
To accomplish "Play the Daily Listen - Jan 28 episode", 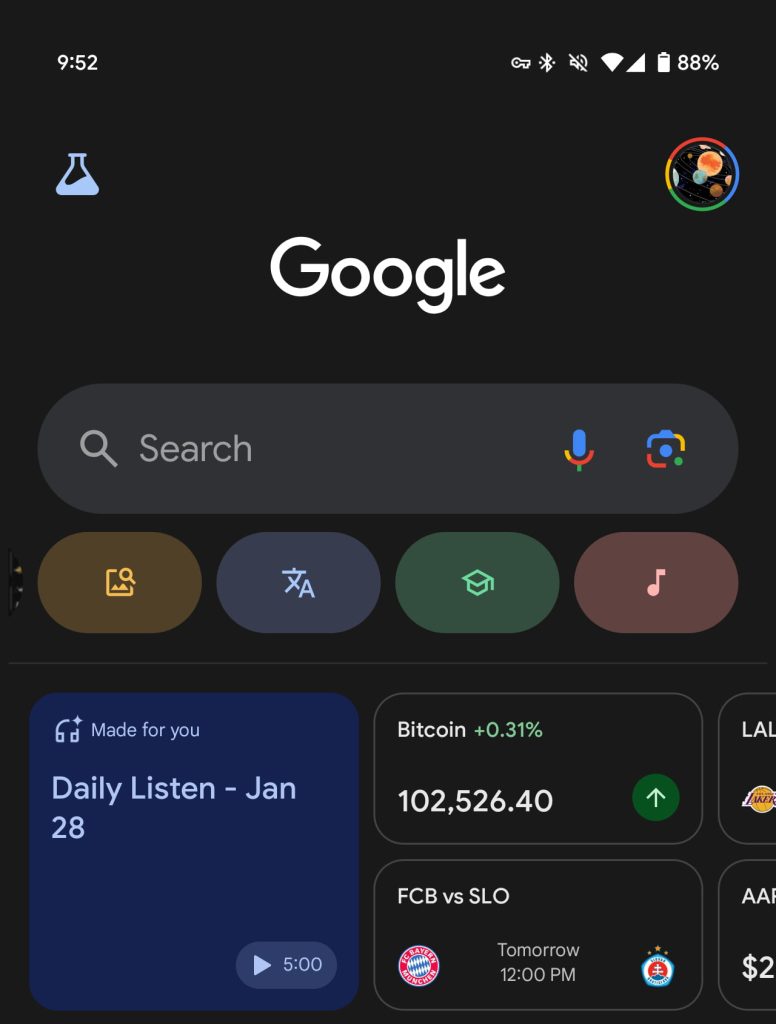I will [286, 966].
